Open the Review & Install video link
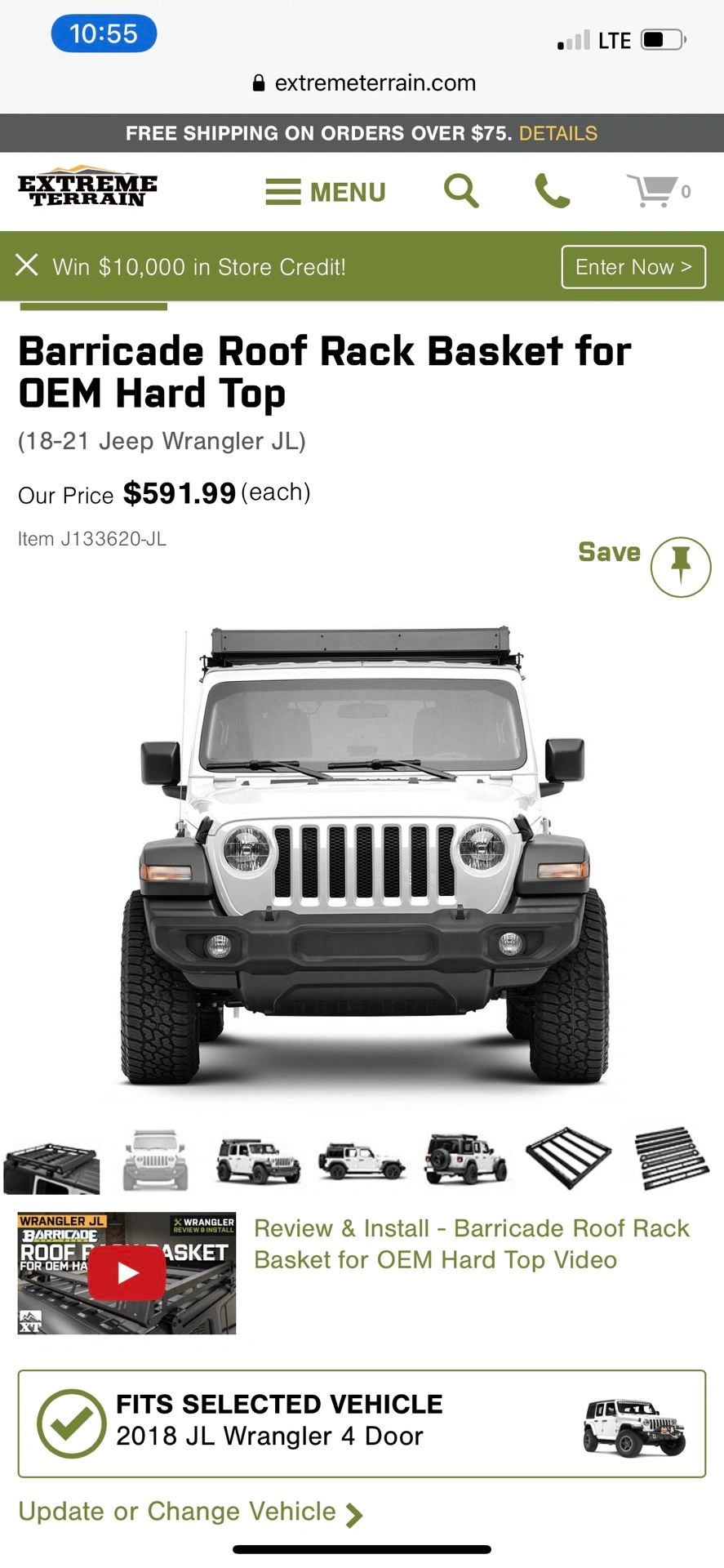The height and width of the screenshot is (1568, 724). (472, 1244)
